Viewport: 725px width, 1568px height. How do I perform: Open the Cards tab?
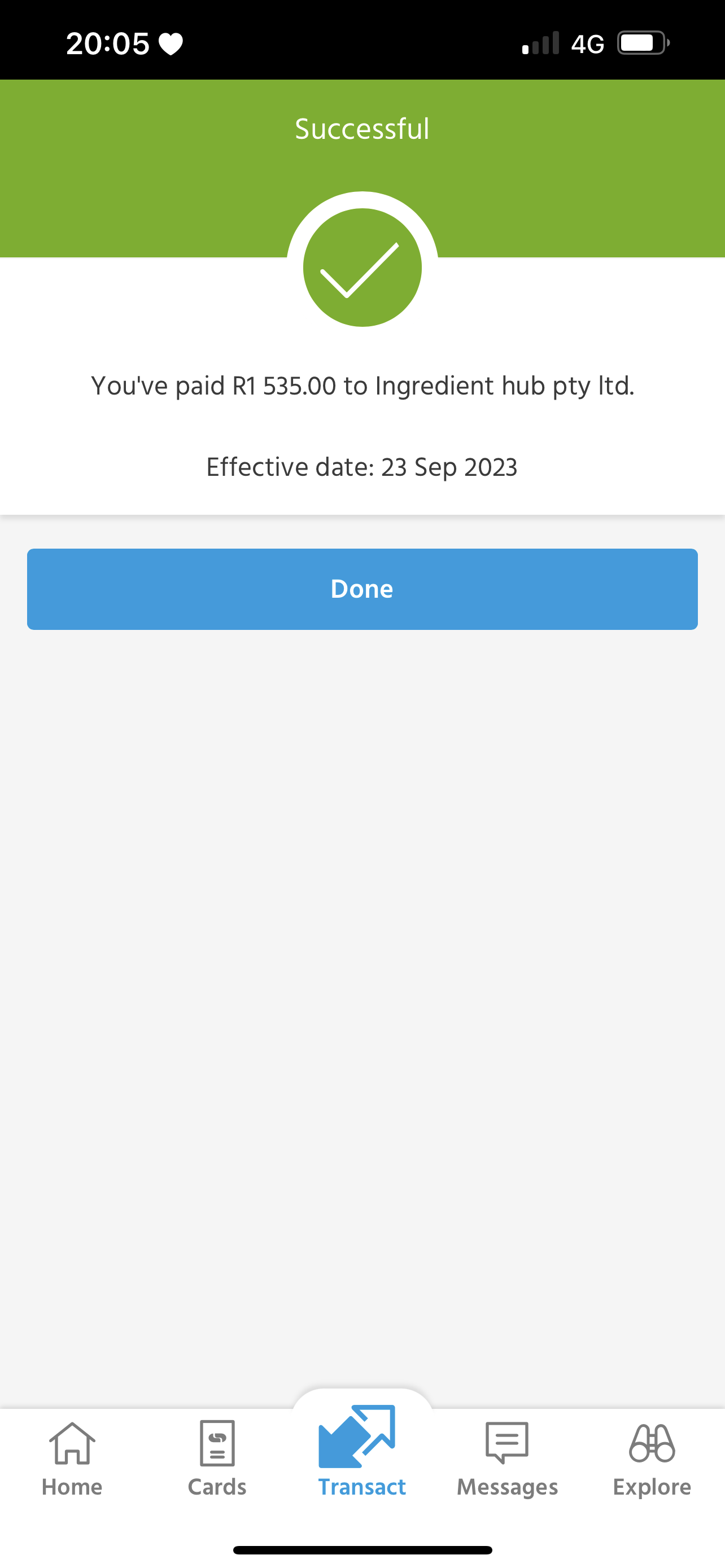tap(217, 1459)
